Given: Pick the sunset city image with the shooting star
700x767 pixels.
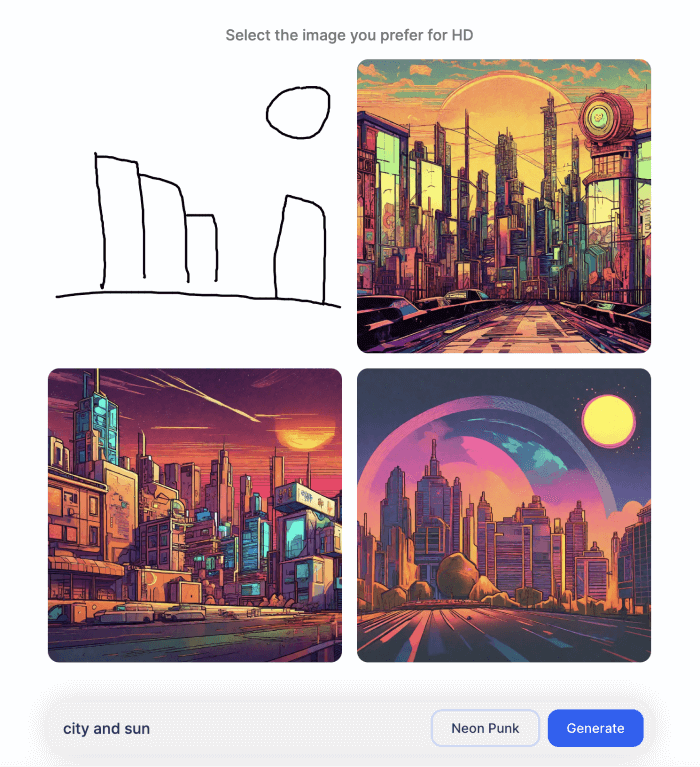Looking at the screenshot, I should (195, 515).
